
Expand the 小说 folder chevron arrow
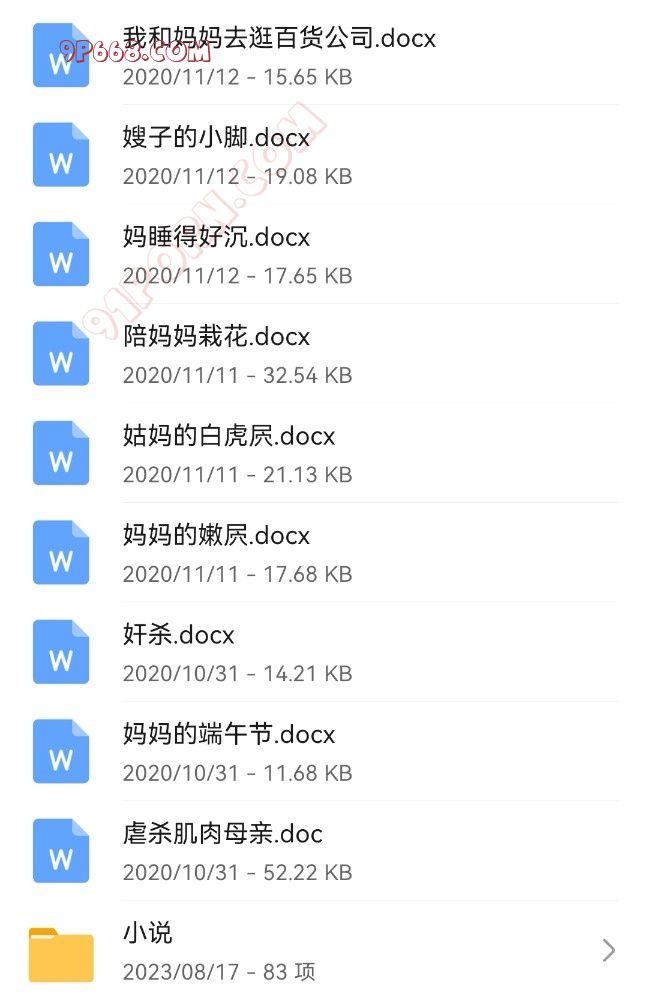tap(608, 951)
